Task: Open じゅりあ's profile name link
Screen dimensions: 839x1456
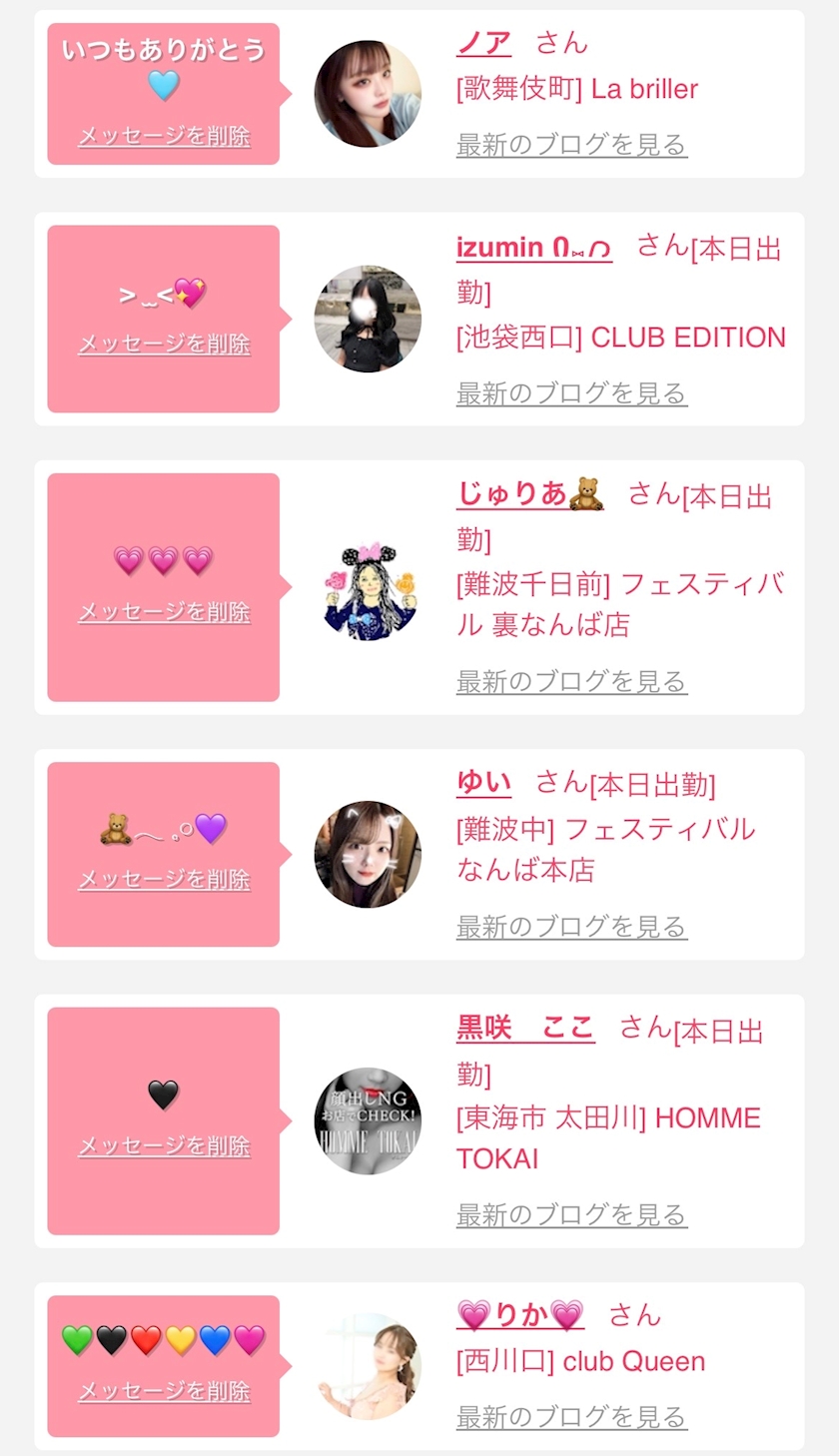Action: click(x=530, y=493)
